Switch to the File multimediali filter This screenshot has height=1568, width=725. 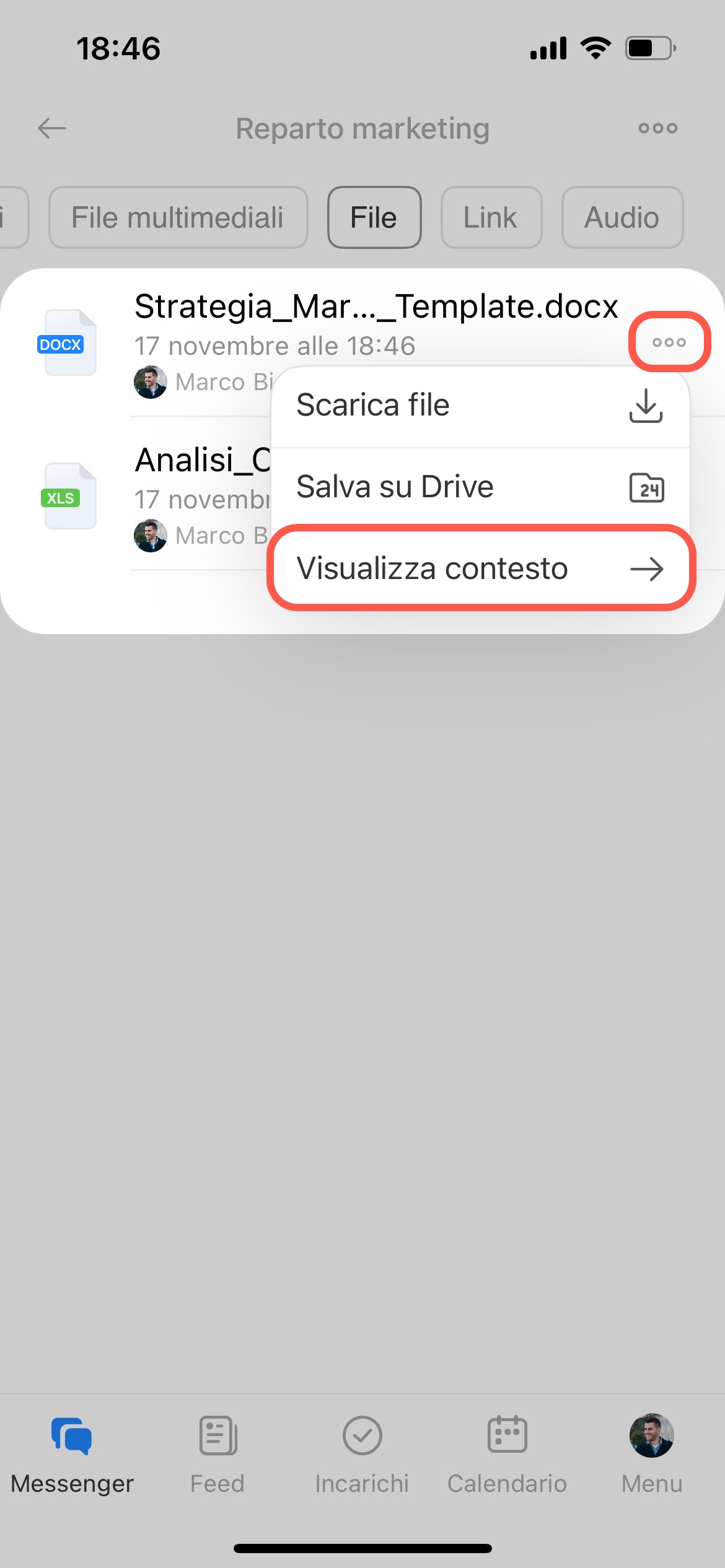click(178, 217)
